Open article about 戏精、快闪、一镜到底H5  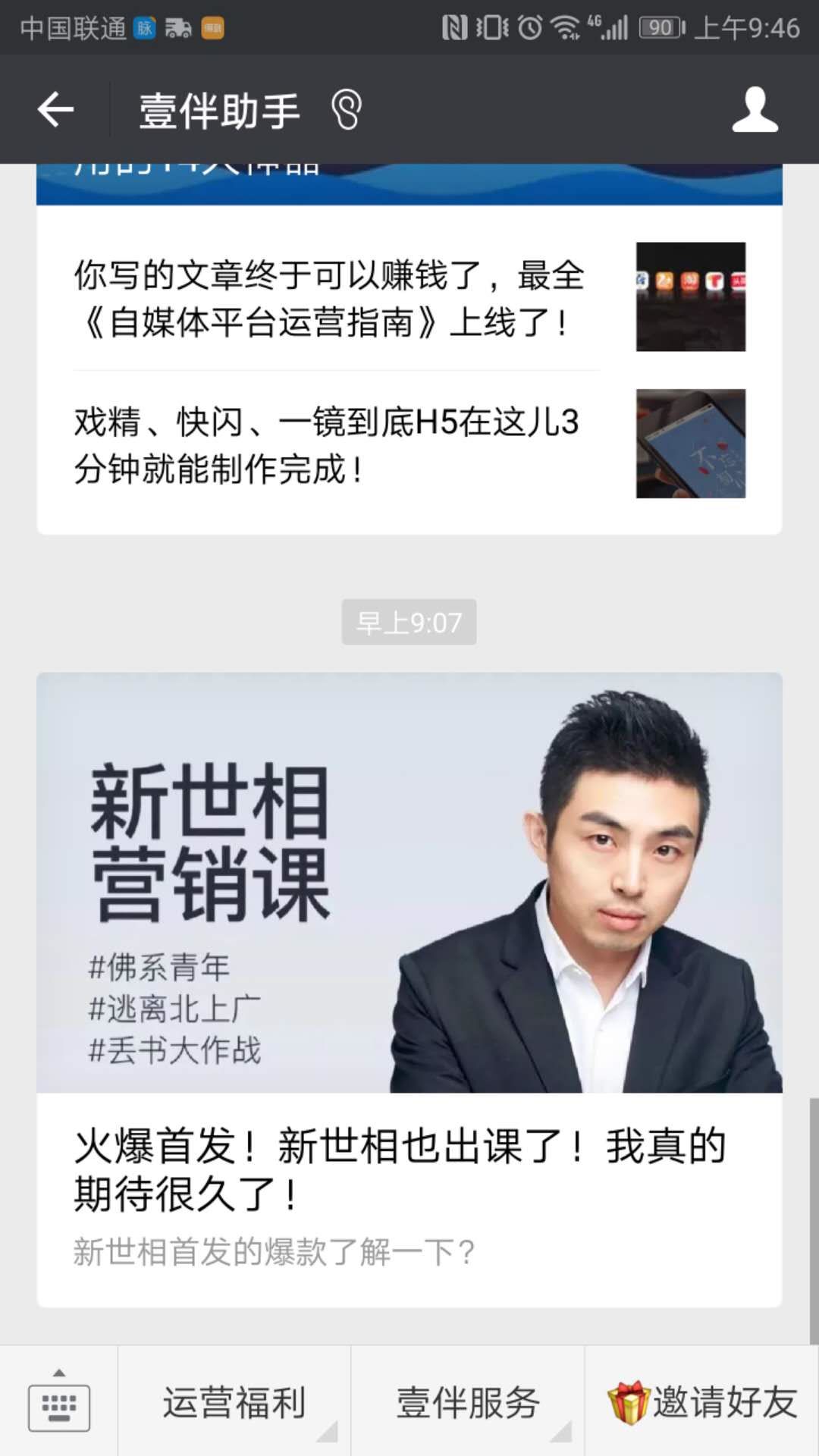pos(409,444)
